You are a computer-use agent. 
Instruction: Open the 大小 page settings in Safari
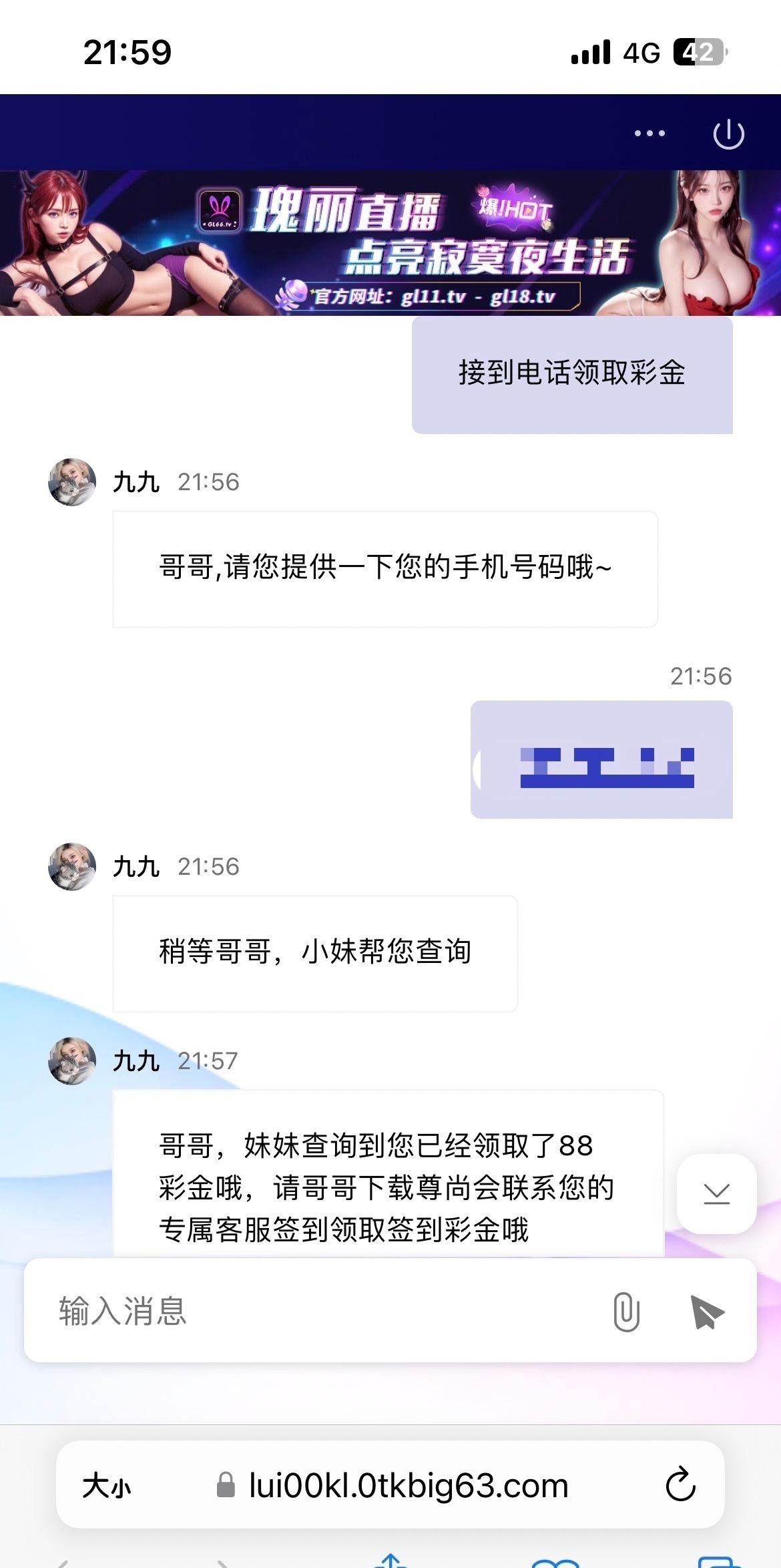click(x=107, y=1486)
